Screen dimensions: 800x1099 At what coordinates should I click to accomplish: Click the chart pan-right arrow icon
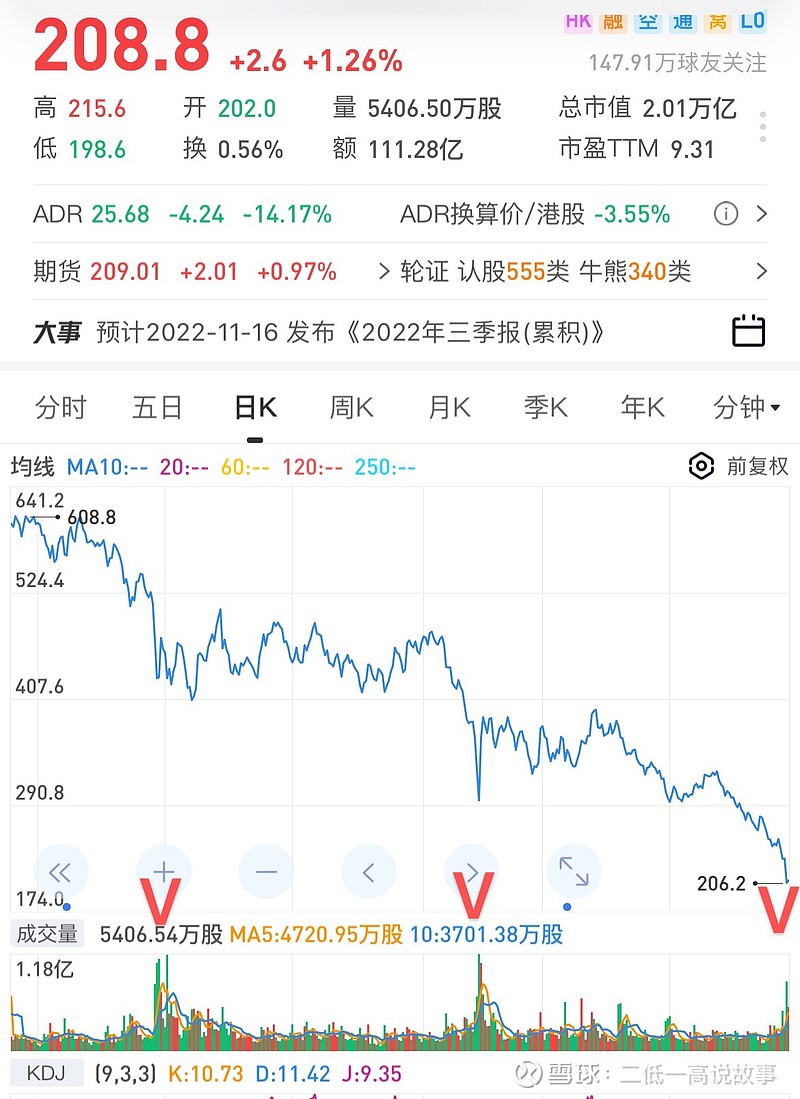coord(471,871)
